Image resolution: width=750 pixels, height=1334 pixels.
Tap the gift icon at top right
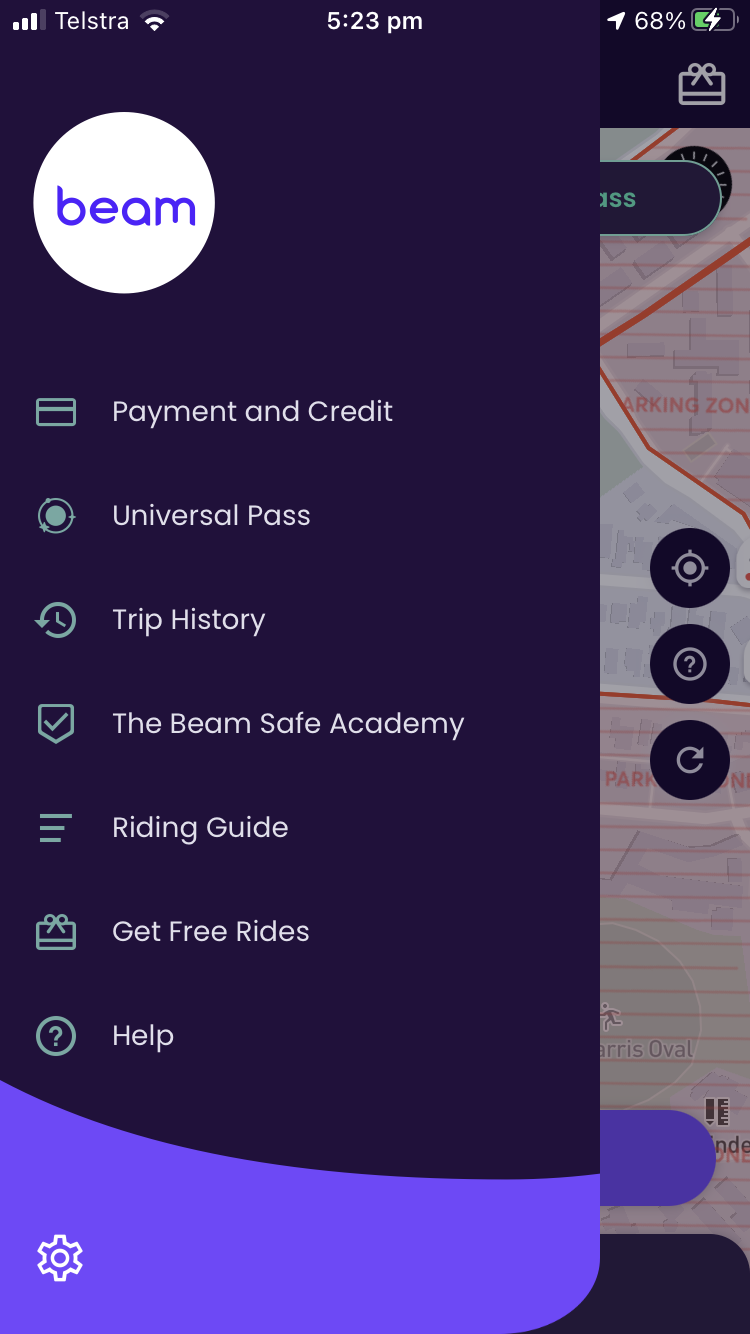[702, 85]
